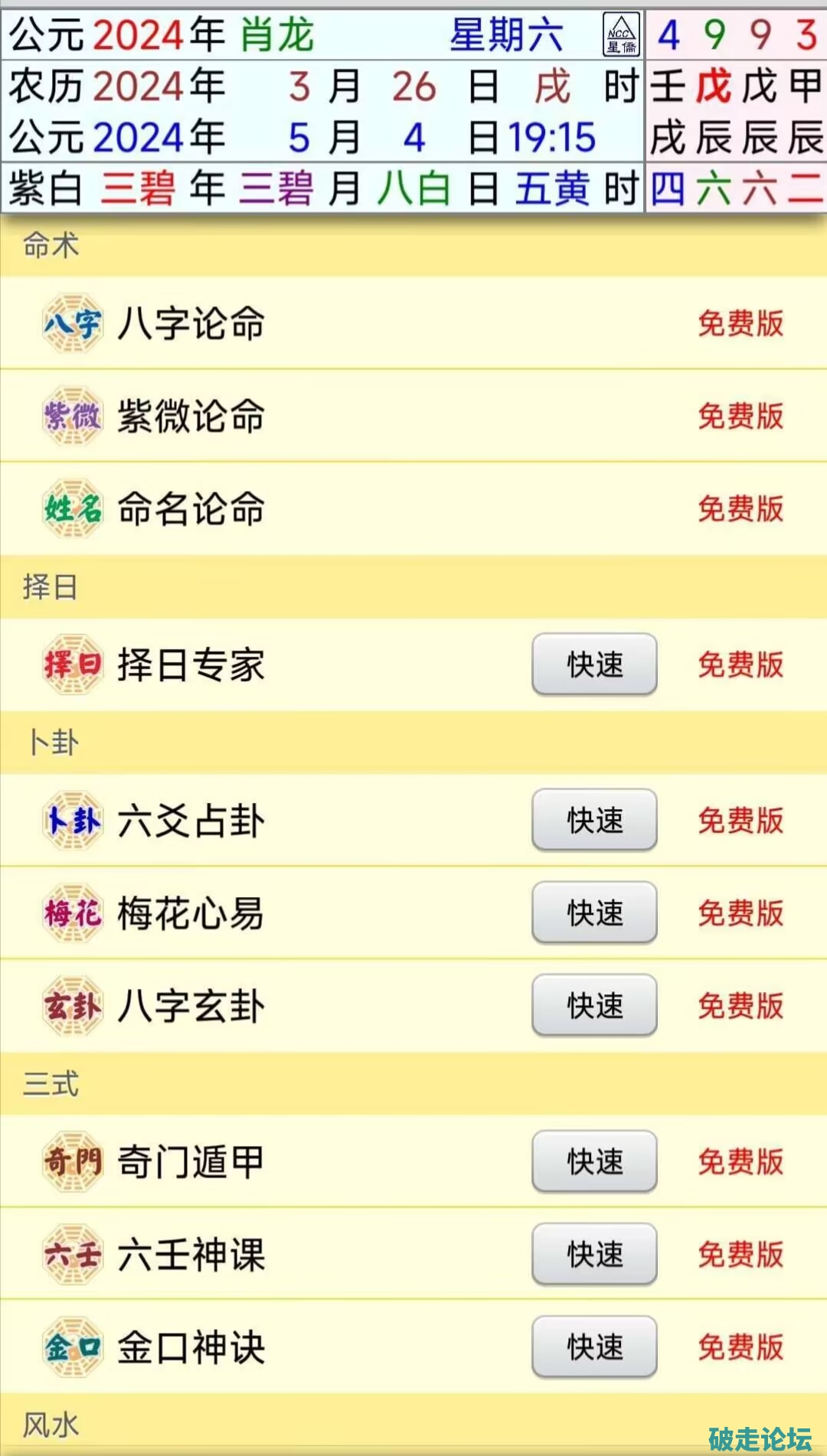Tap 快速 button beside 择日专家
Viewport: 827px width, 1456px height.
click(x=594, y=664)
